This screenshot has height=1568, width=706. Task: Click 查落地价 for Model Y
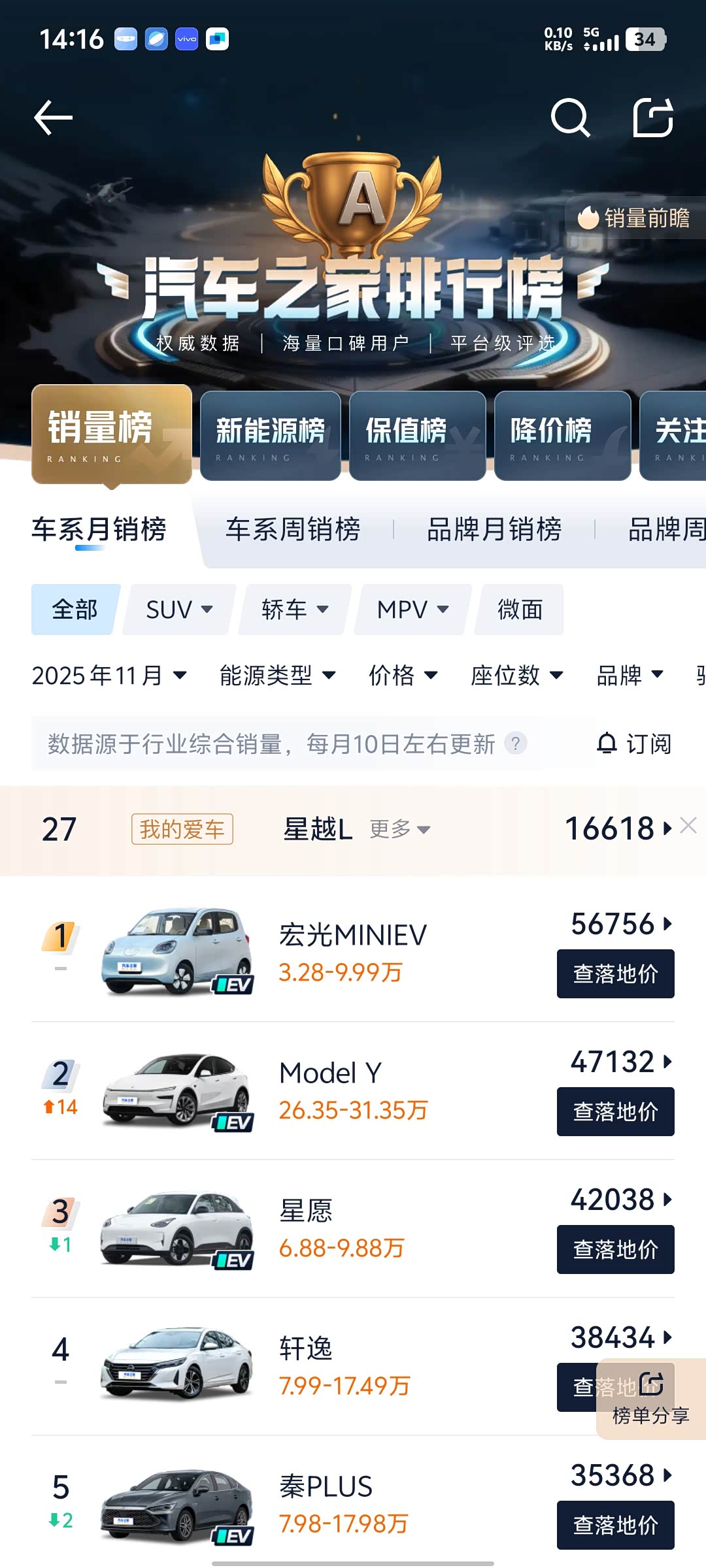pos(615,1111)
